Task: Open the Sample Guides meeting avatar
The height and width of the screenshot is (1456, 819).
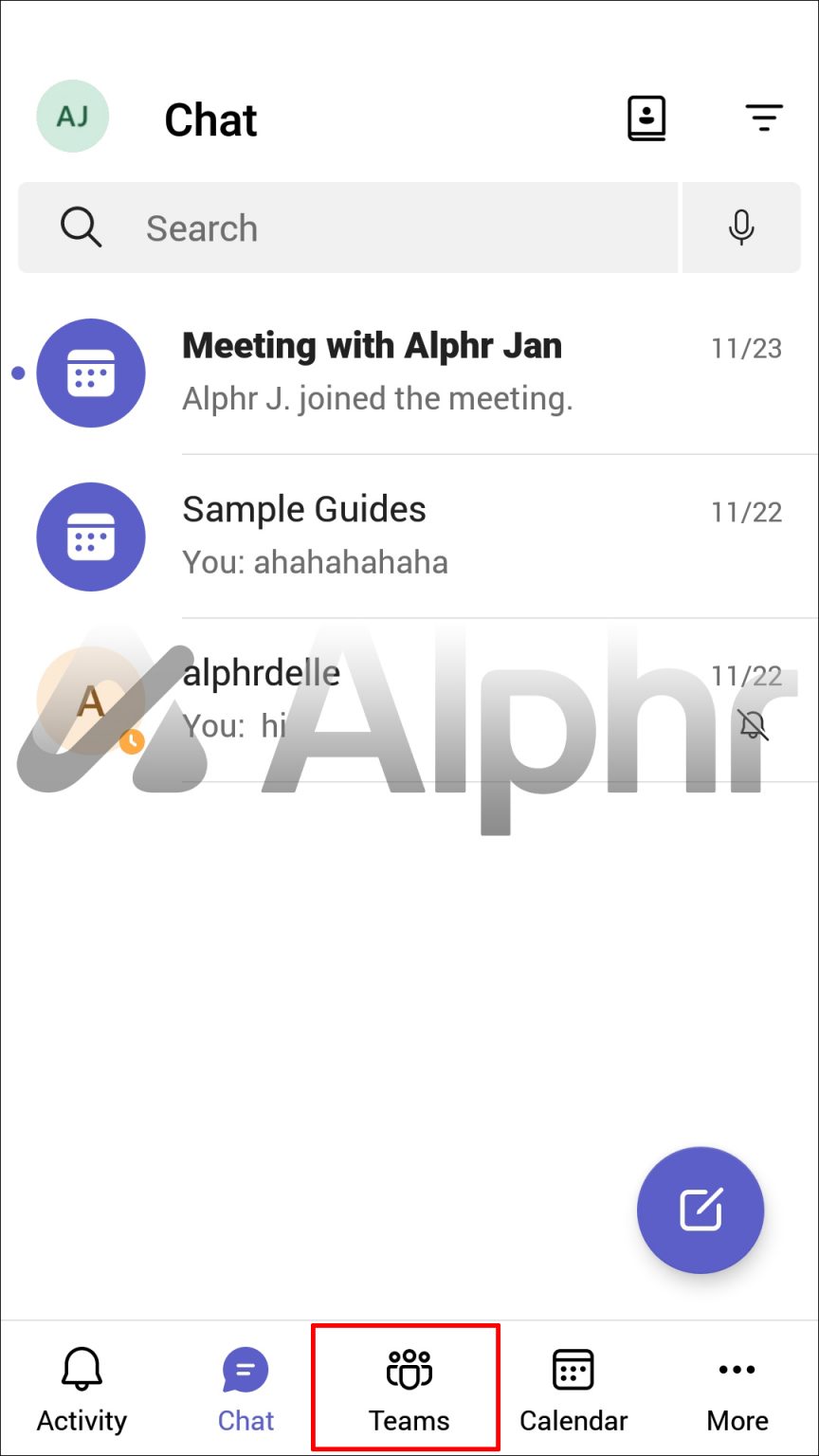Action: 91,537
